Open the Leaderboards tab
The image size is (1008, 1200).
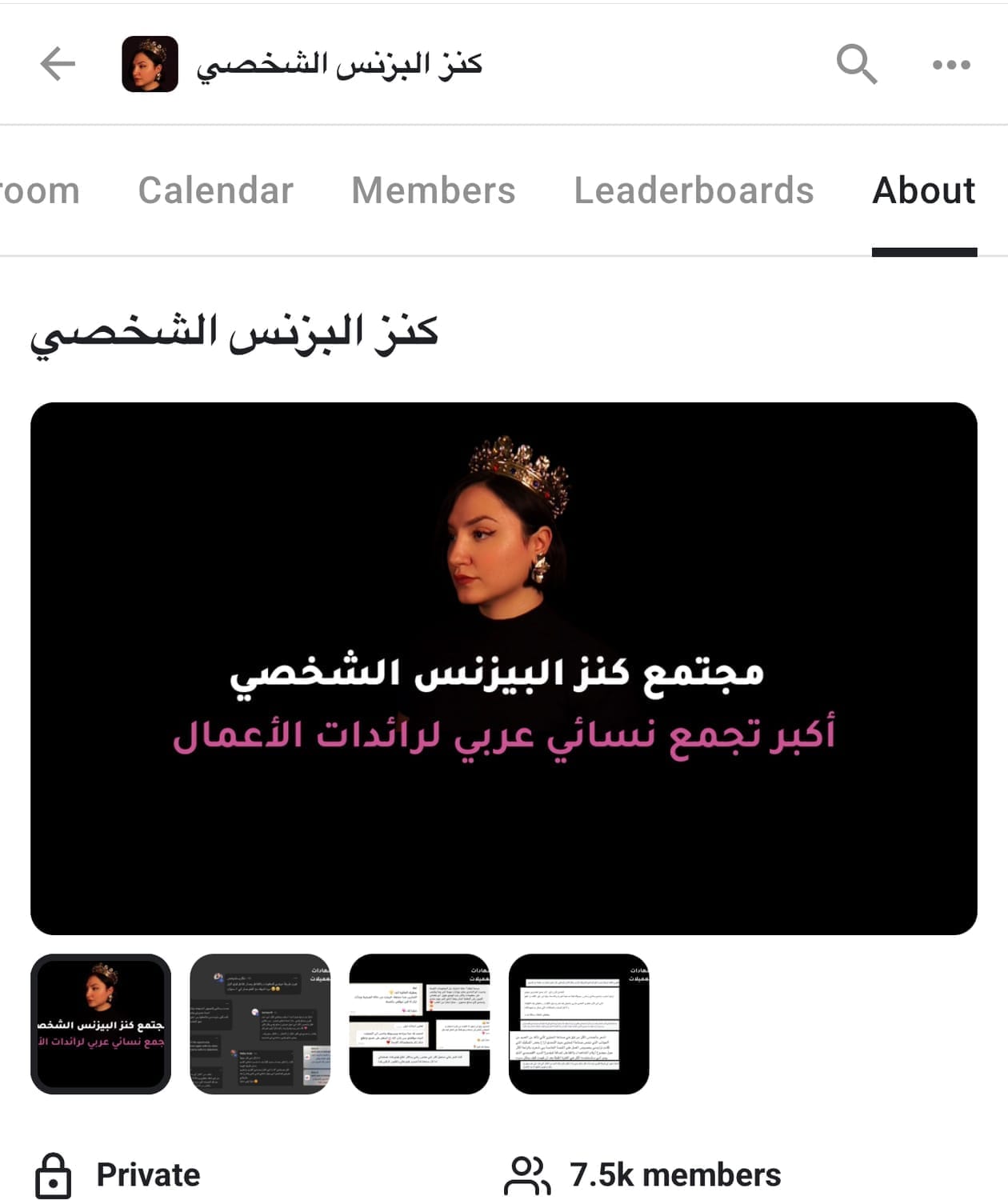[x=694, y=190]
